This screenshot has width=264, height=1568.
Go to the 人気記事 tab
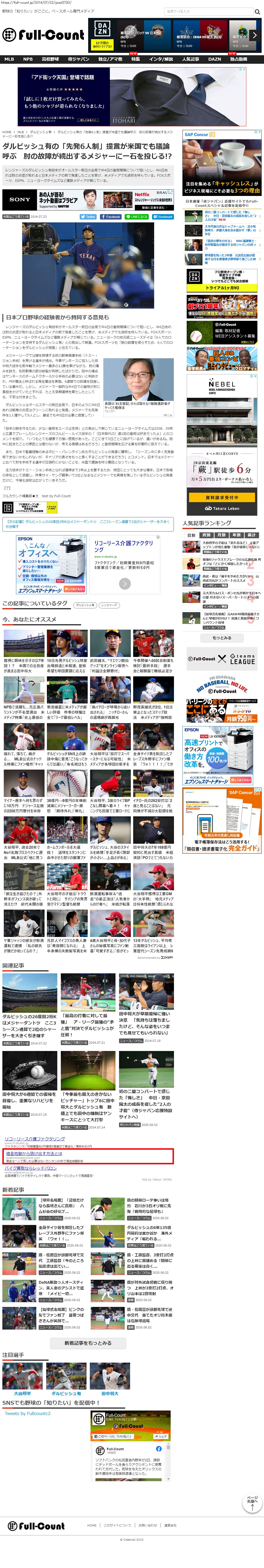tap(190, 59)
